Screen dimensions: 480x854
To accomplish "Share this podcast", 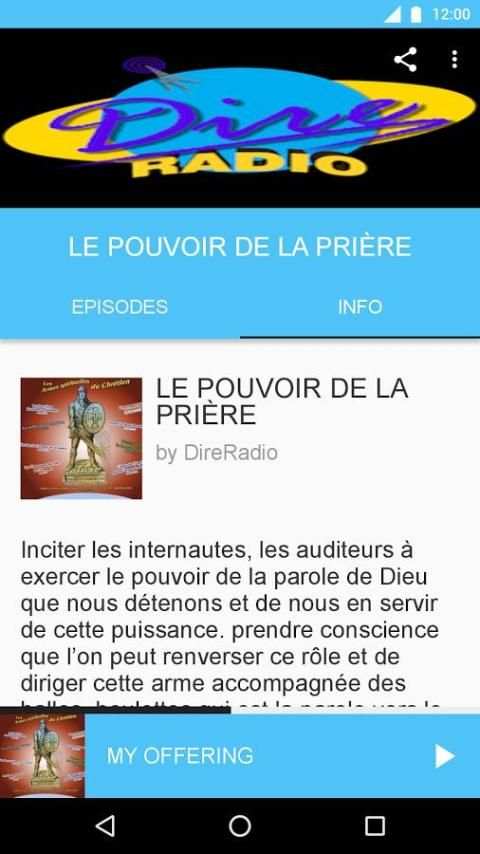I will pyautogui.click(x=405, y=59).
